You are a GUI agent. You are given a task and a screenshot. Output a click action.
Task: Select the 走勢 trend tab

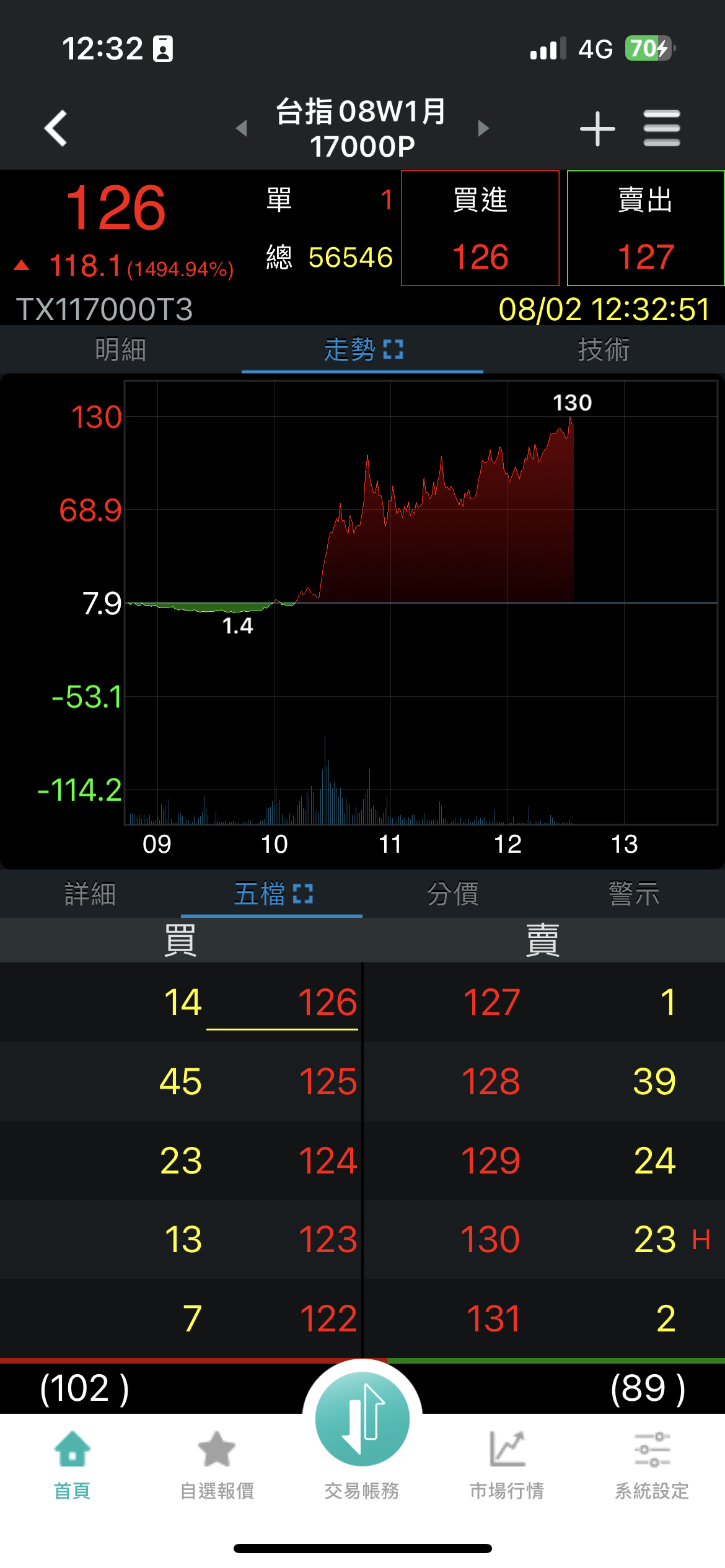coord(362,349)
